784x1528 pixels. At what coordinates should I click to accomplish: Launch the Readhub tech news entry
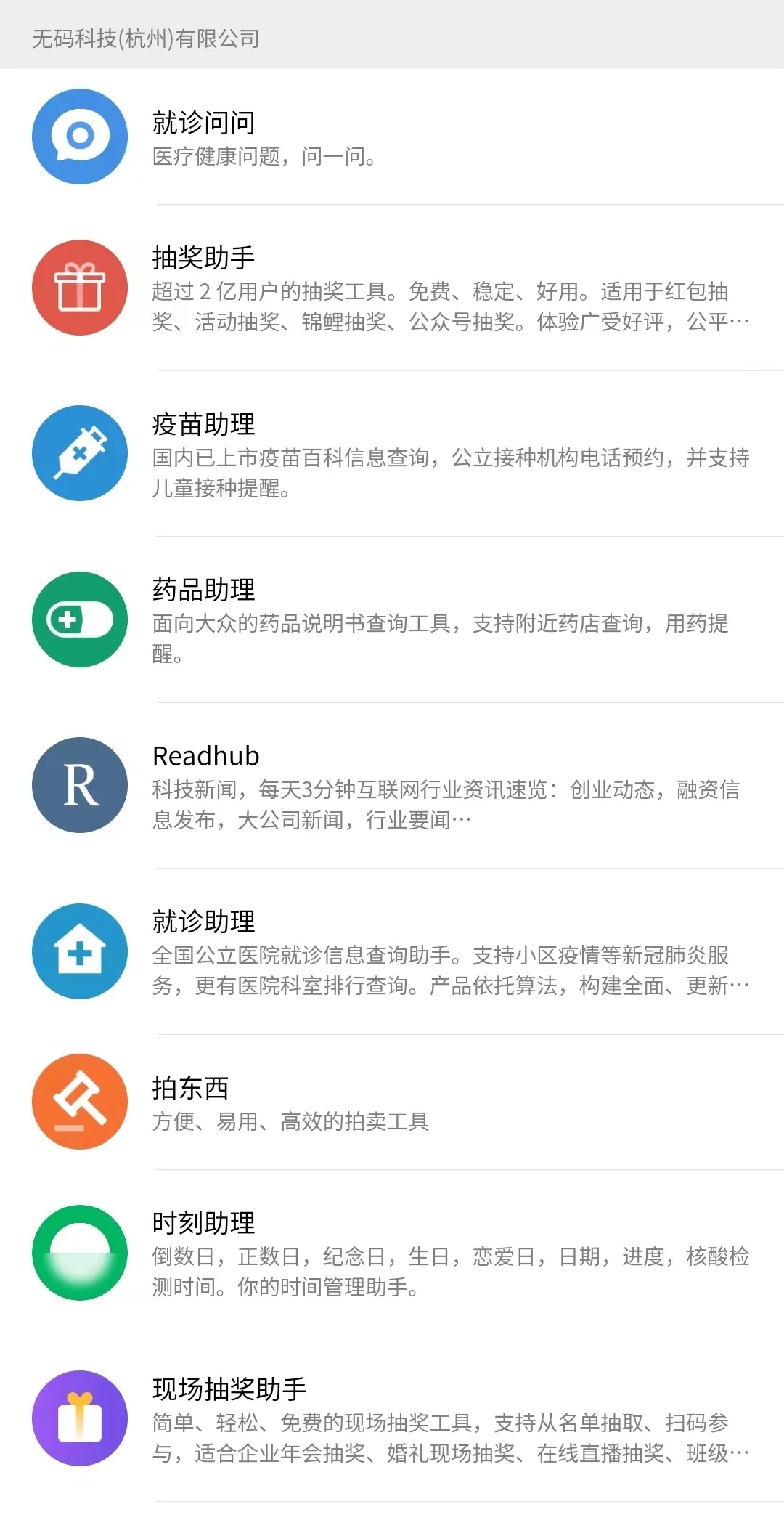pyautogui.click(x=392, y=786)
